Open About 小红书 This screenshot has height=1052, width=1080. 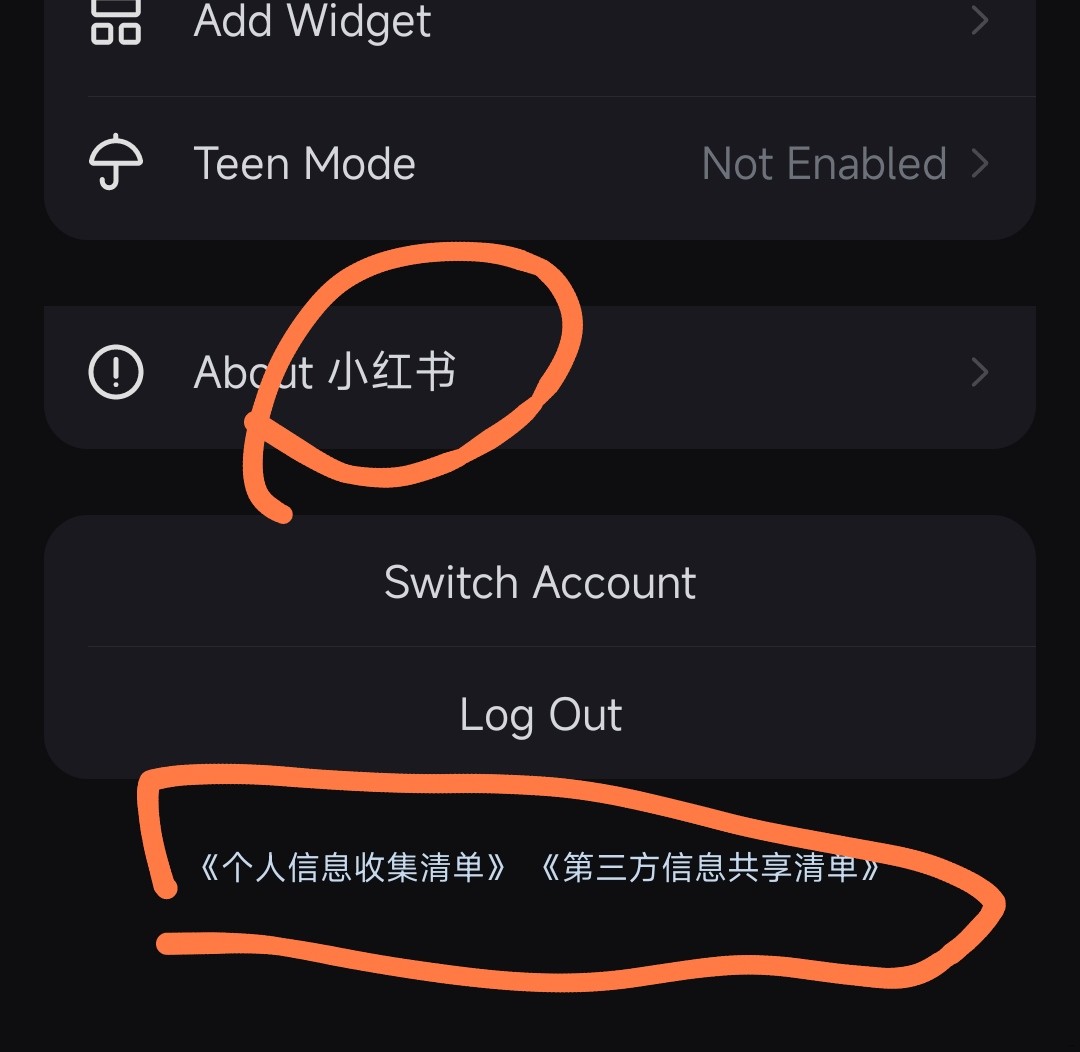[540, 373]
